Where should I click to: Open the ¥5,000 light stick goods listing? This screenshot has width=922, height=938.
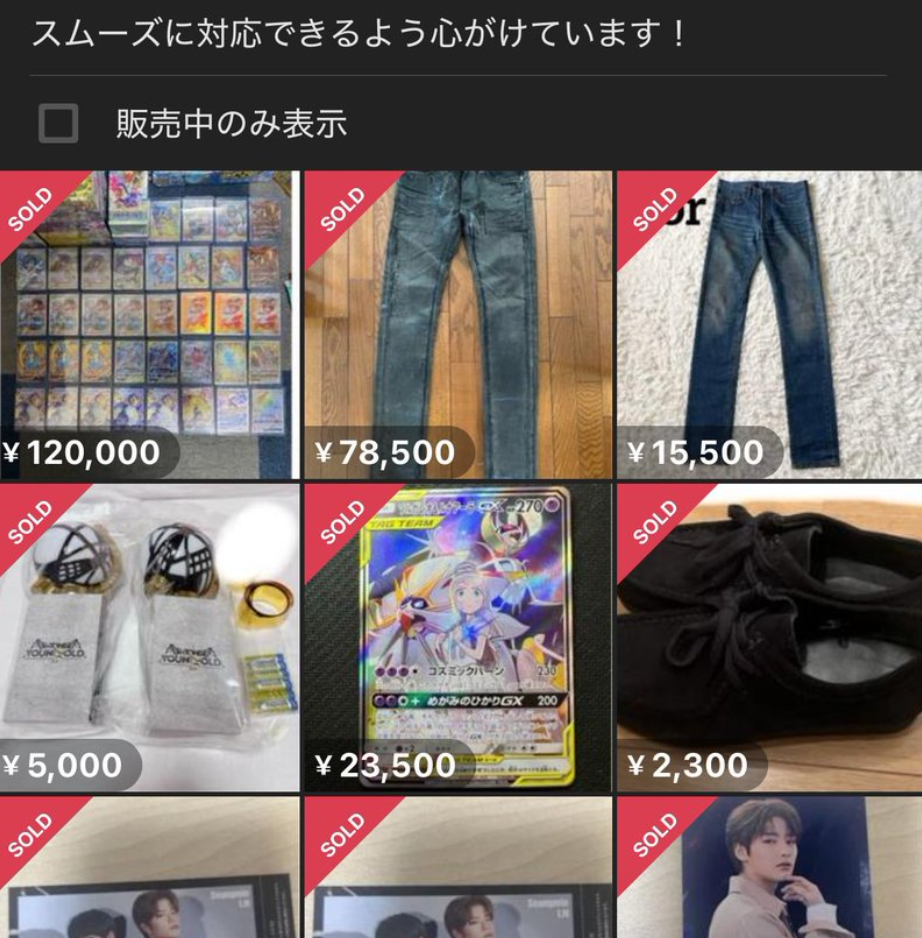[x=149, y=638]
